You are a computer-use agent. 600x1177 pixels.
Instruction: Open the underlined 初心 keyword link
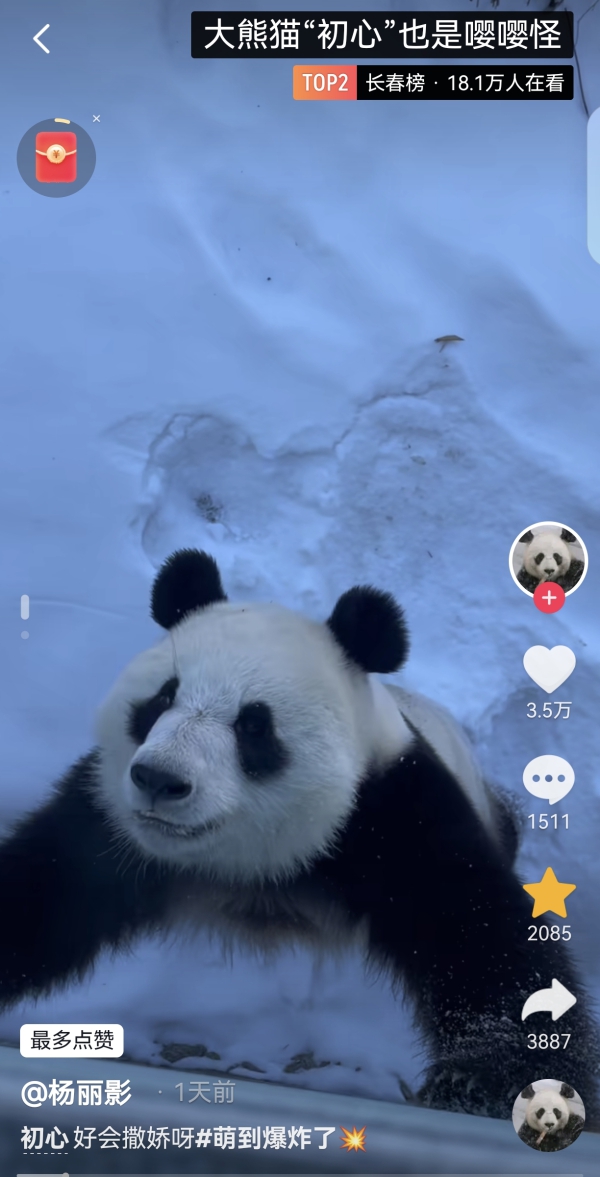[x=44, y=1139]
